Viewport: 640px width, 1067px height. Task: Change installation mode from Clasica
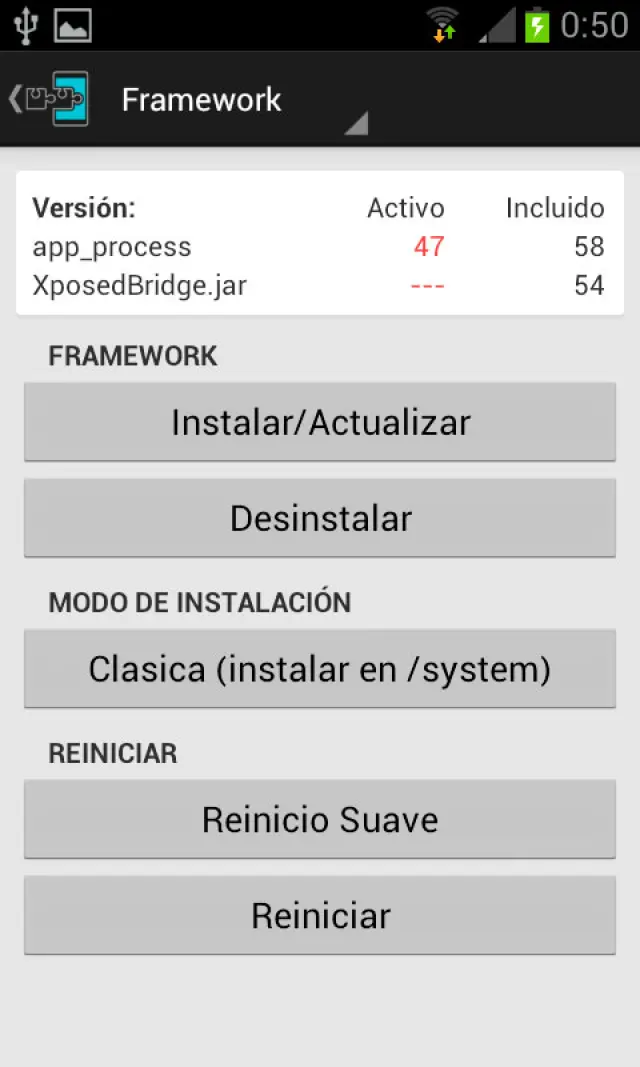click(x=320, y=669)
